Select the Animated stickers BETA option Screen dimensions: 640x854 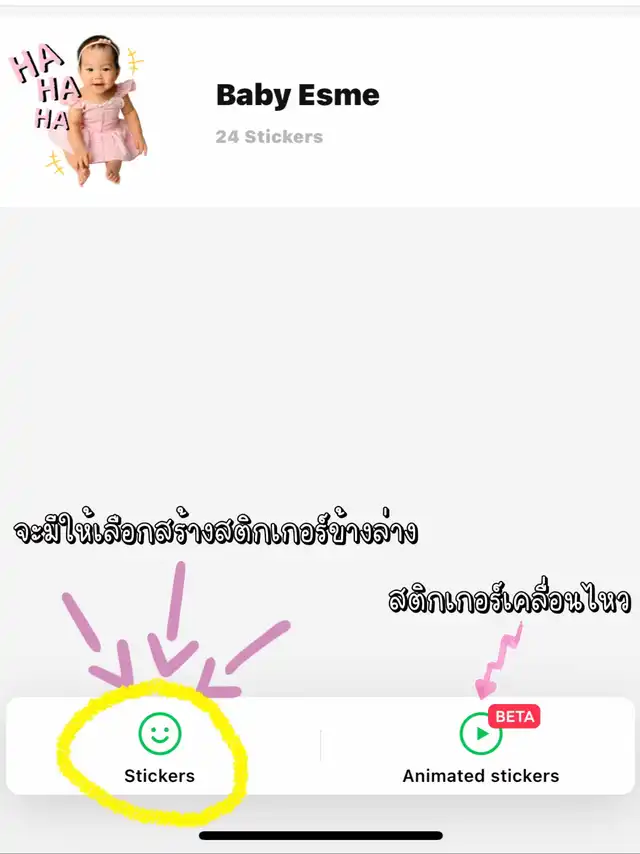(x=480, y=748)
